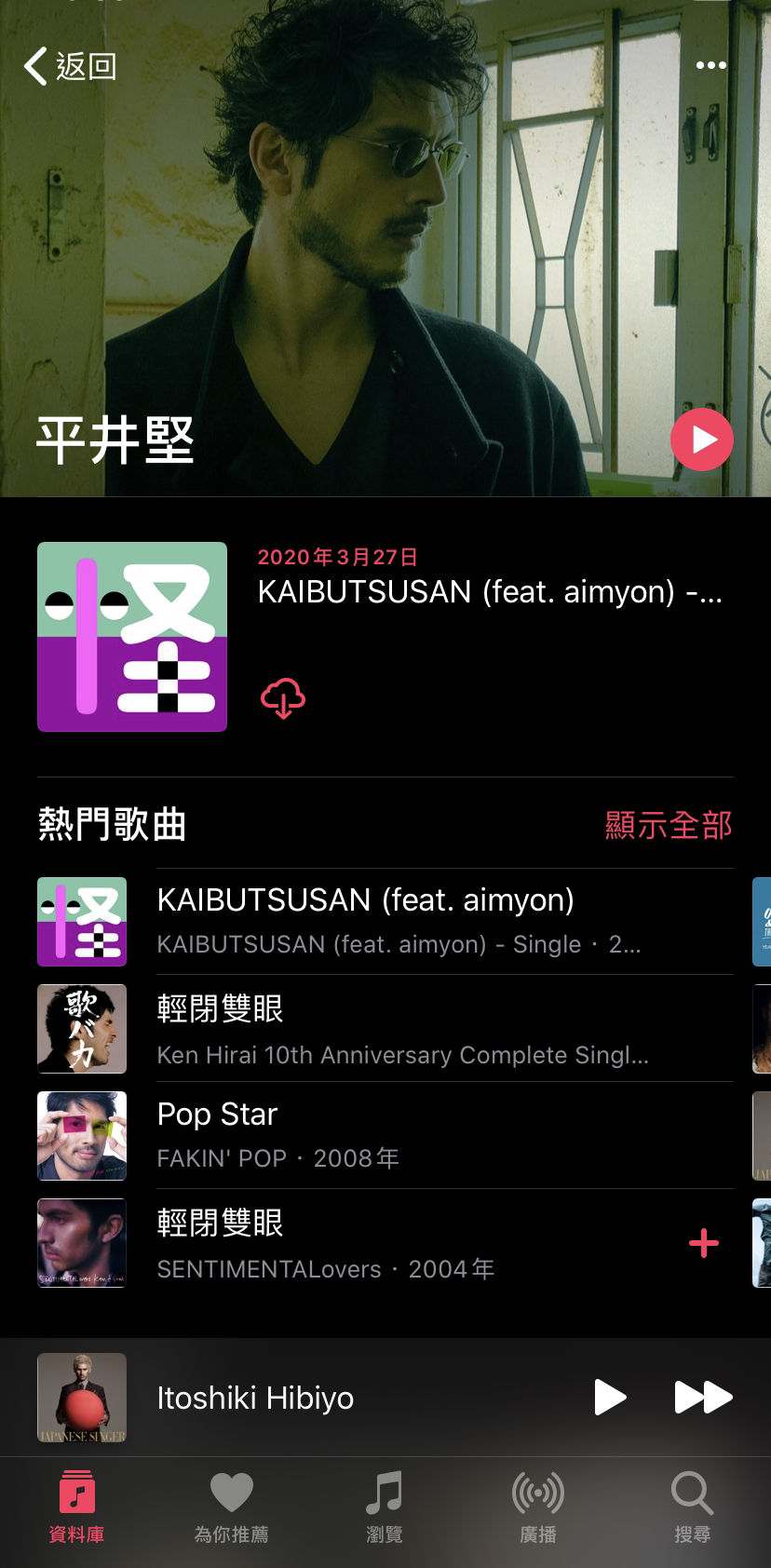Switch to the 資料庫 tab

tap(76, 1508)
